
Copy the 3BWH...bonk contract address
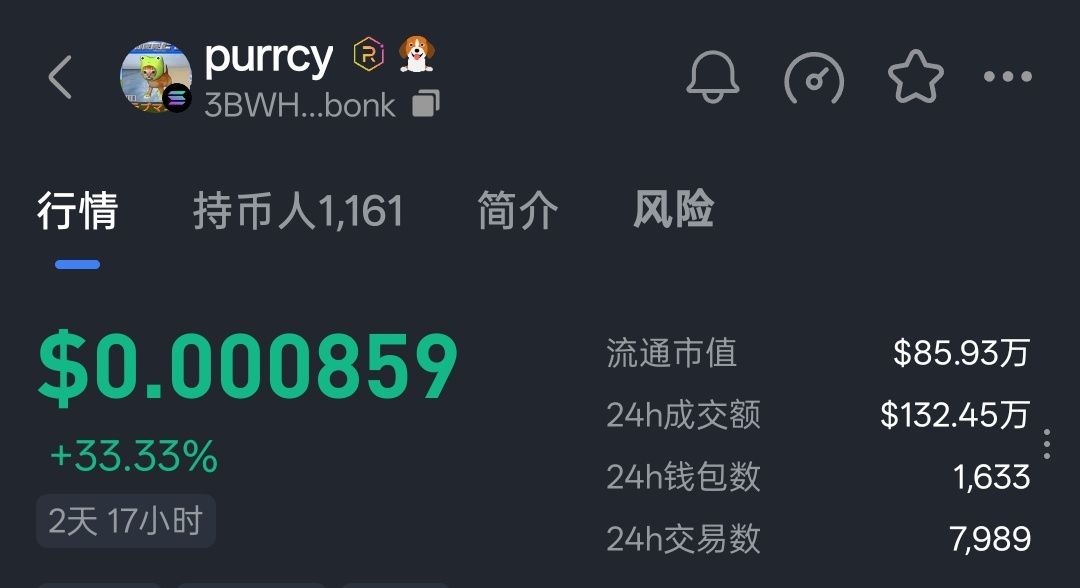[x=426, y=104]
